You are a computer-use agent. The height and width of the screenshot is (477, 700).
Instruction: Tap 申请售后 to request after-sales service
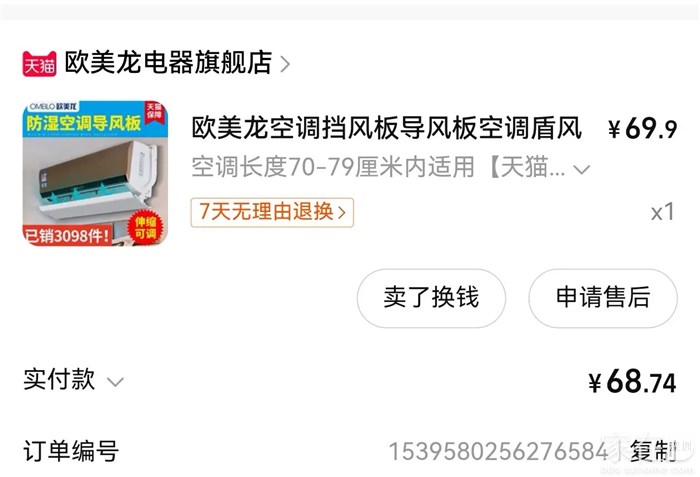pos(602,297)
